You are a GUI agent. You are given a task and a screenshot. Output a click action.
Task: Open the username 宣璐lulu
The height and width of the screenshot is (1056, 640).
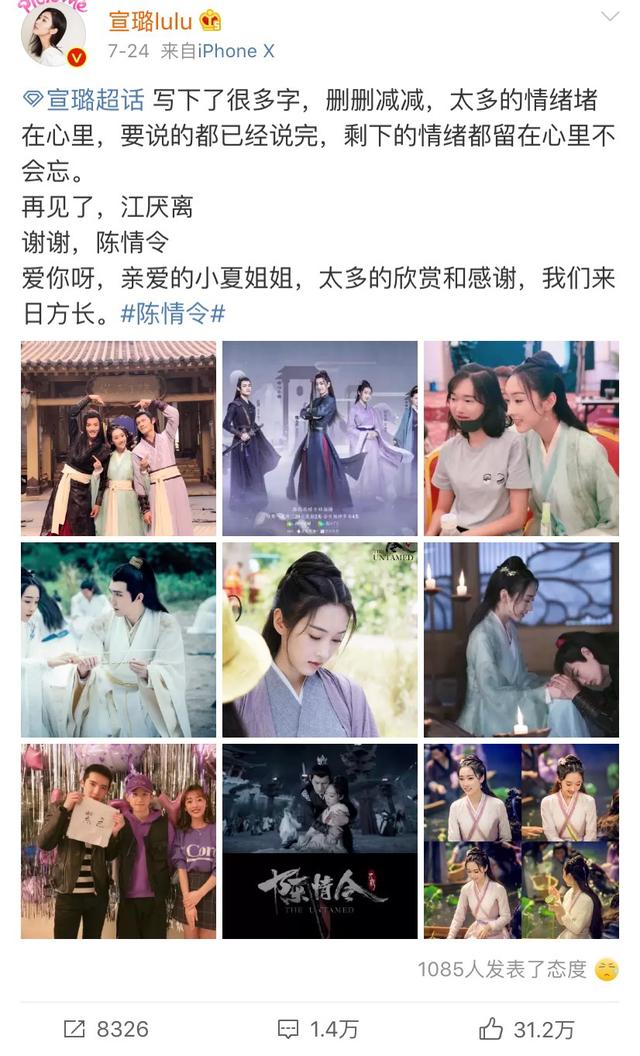(x=150, y=22)
